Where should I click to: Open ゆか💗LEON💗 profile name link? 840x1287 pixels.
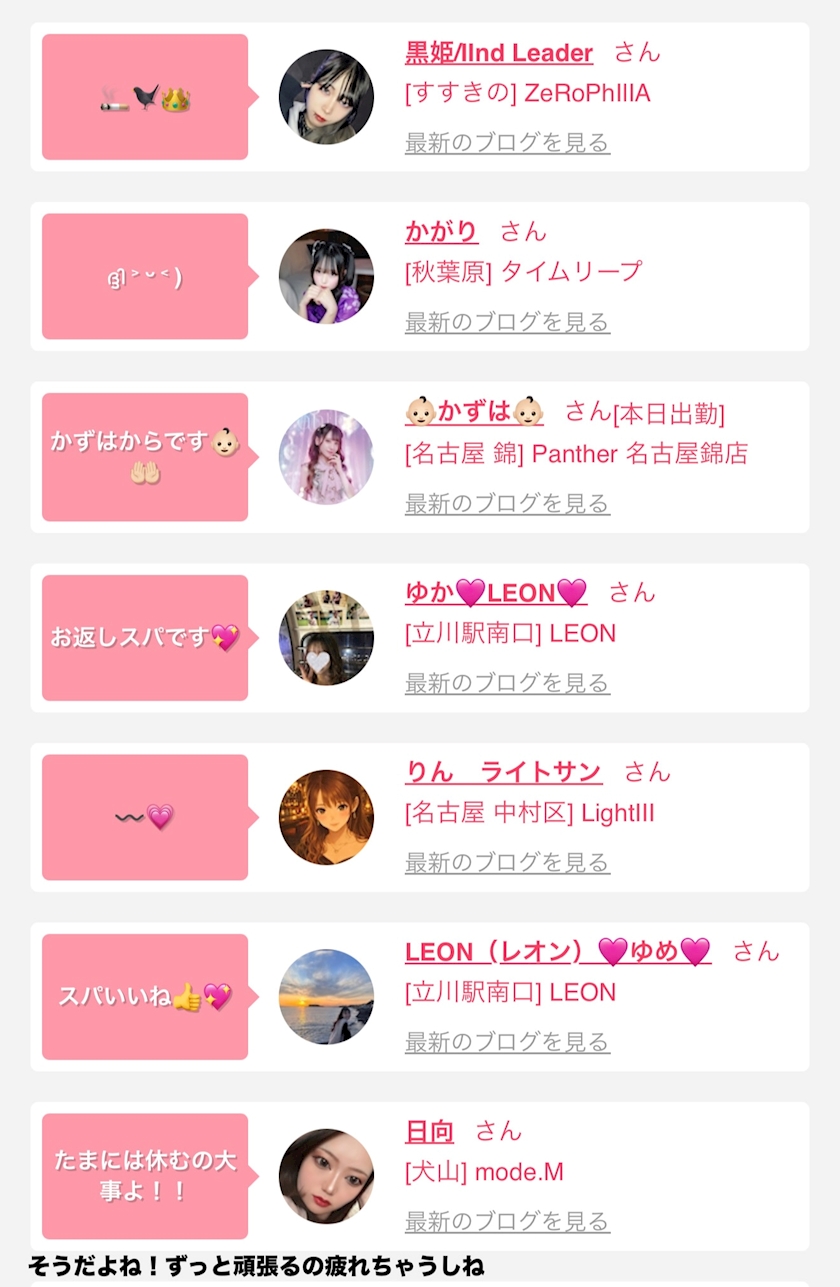pos(496,593)
